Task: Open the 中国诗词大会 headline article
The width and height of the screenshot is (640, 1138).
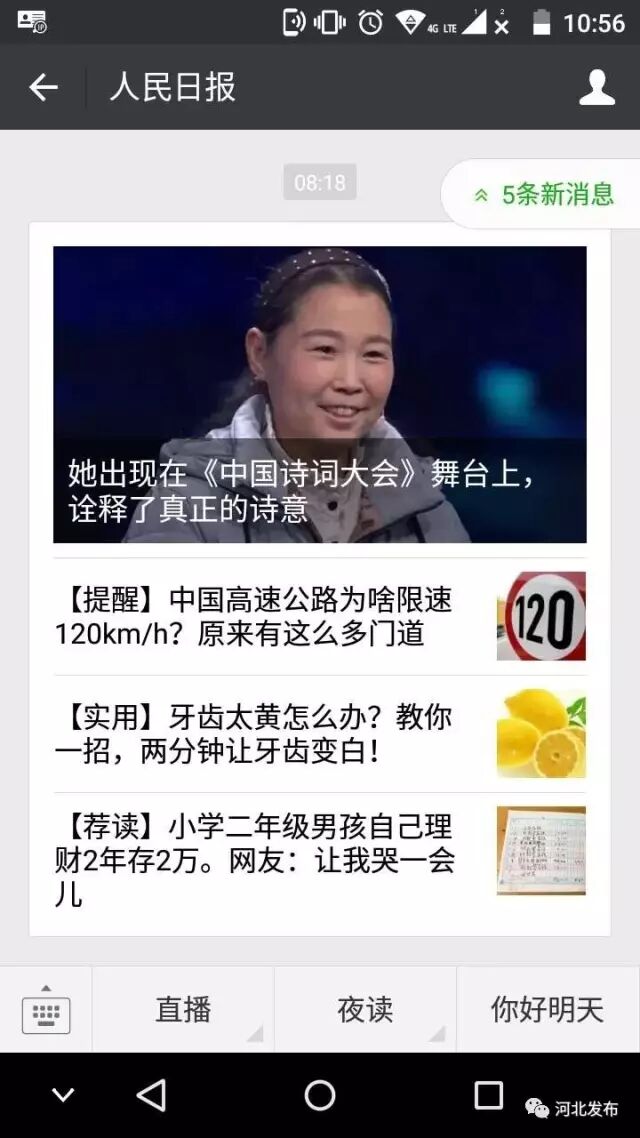Action: pos(320,394)
